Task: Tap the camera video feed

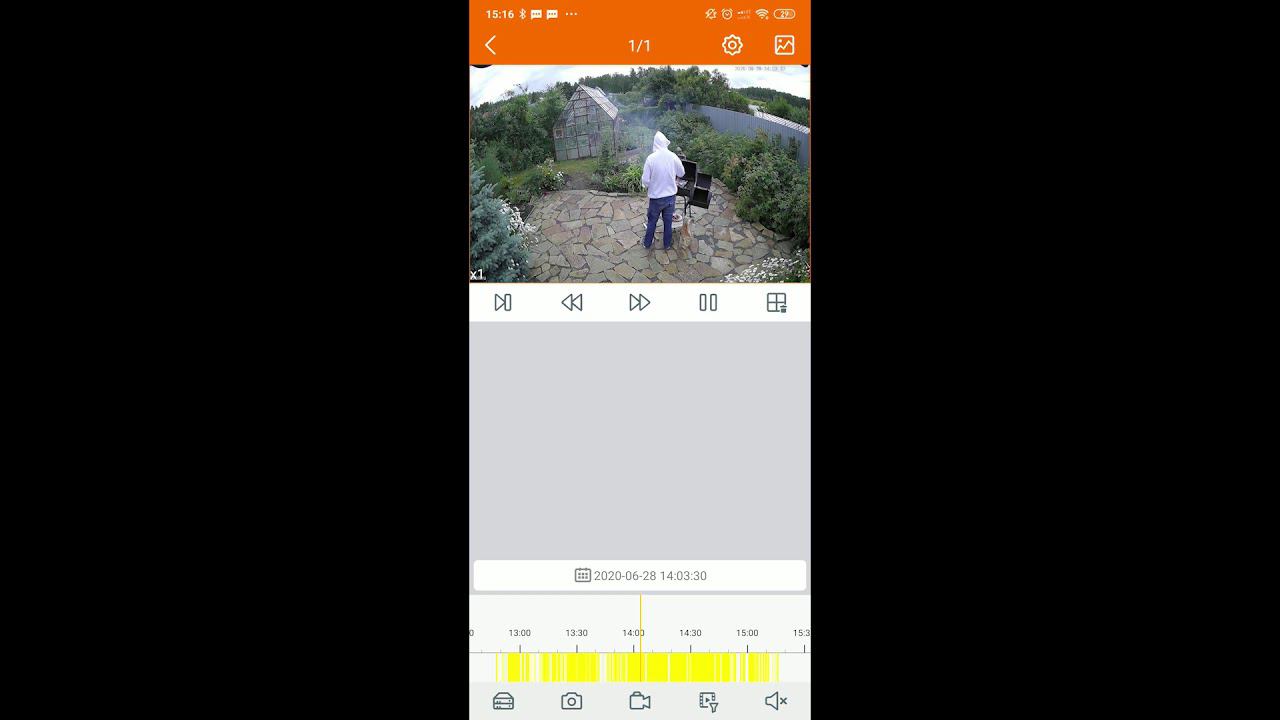Action: pos(640,174)
